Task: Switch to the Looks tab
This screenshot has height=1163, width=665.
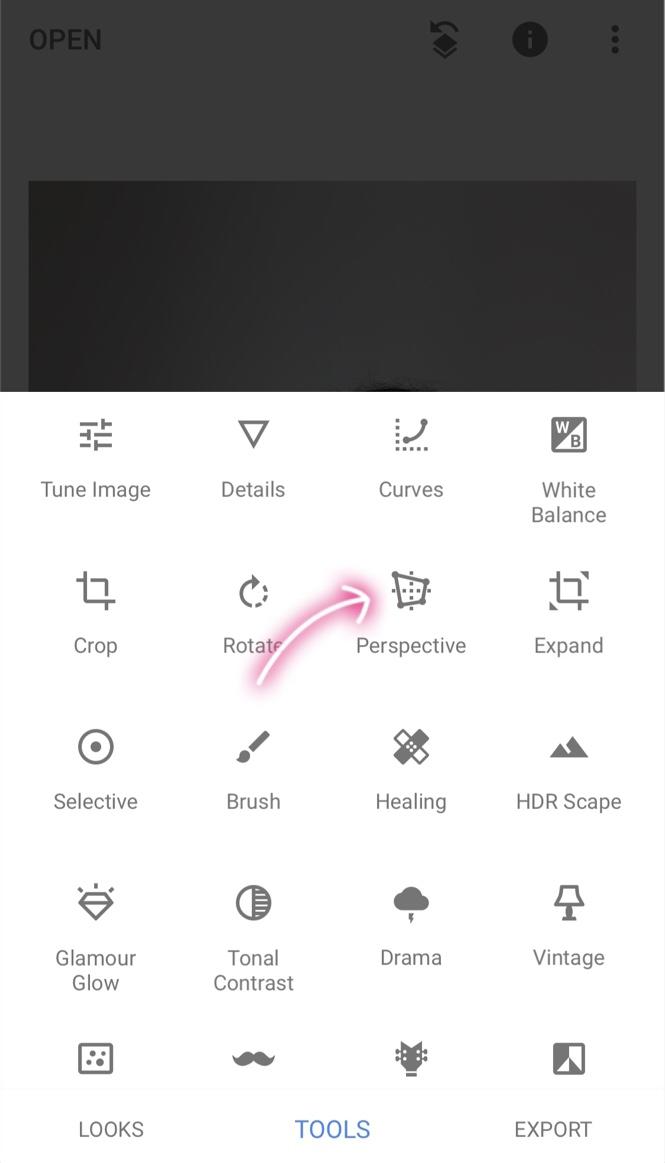Action: pyautogui.click(x=111, y=1129)
